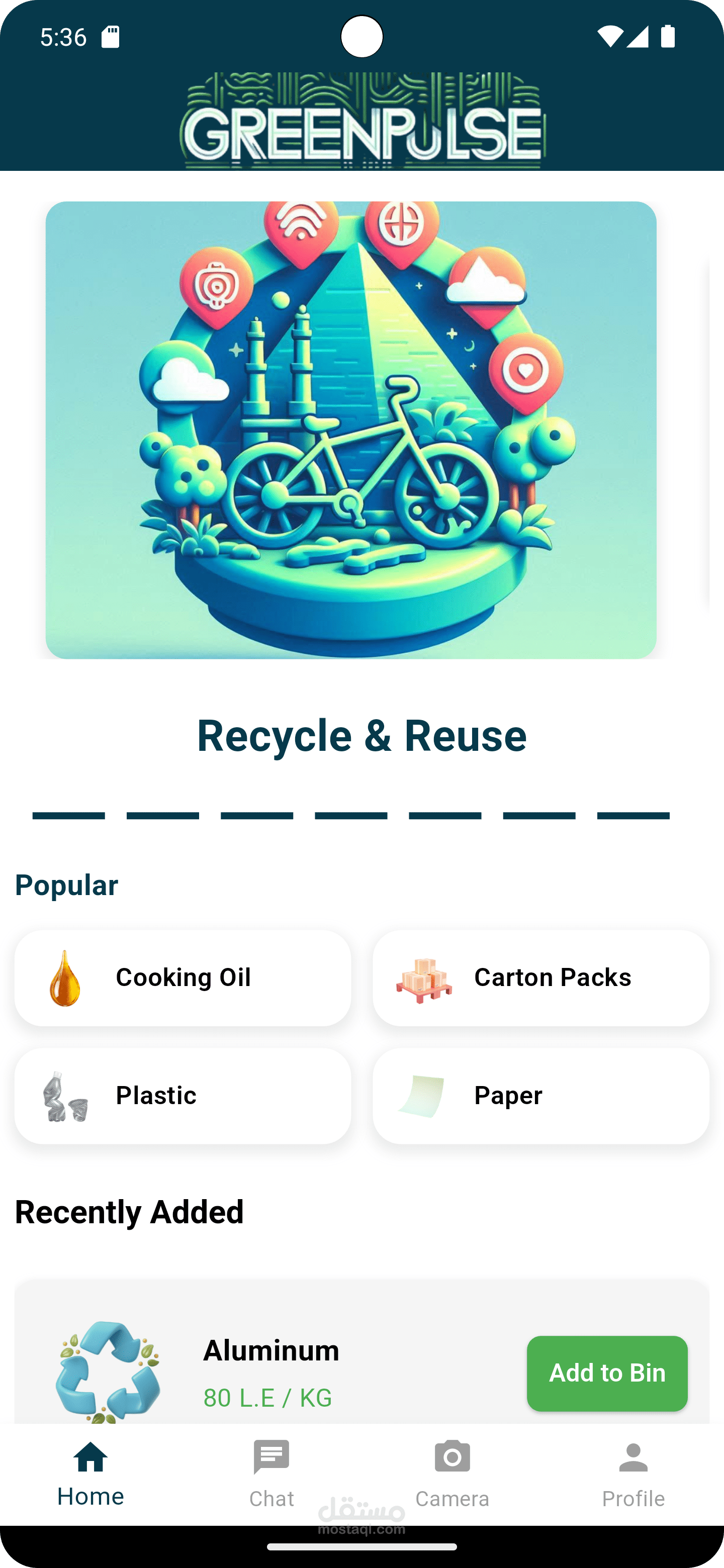Open the Cooking Oil category
Viewport: 724px width, 1568px height.
(x=183, y=977)
